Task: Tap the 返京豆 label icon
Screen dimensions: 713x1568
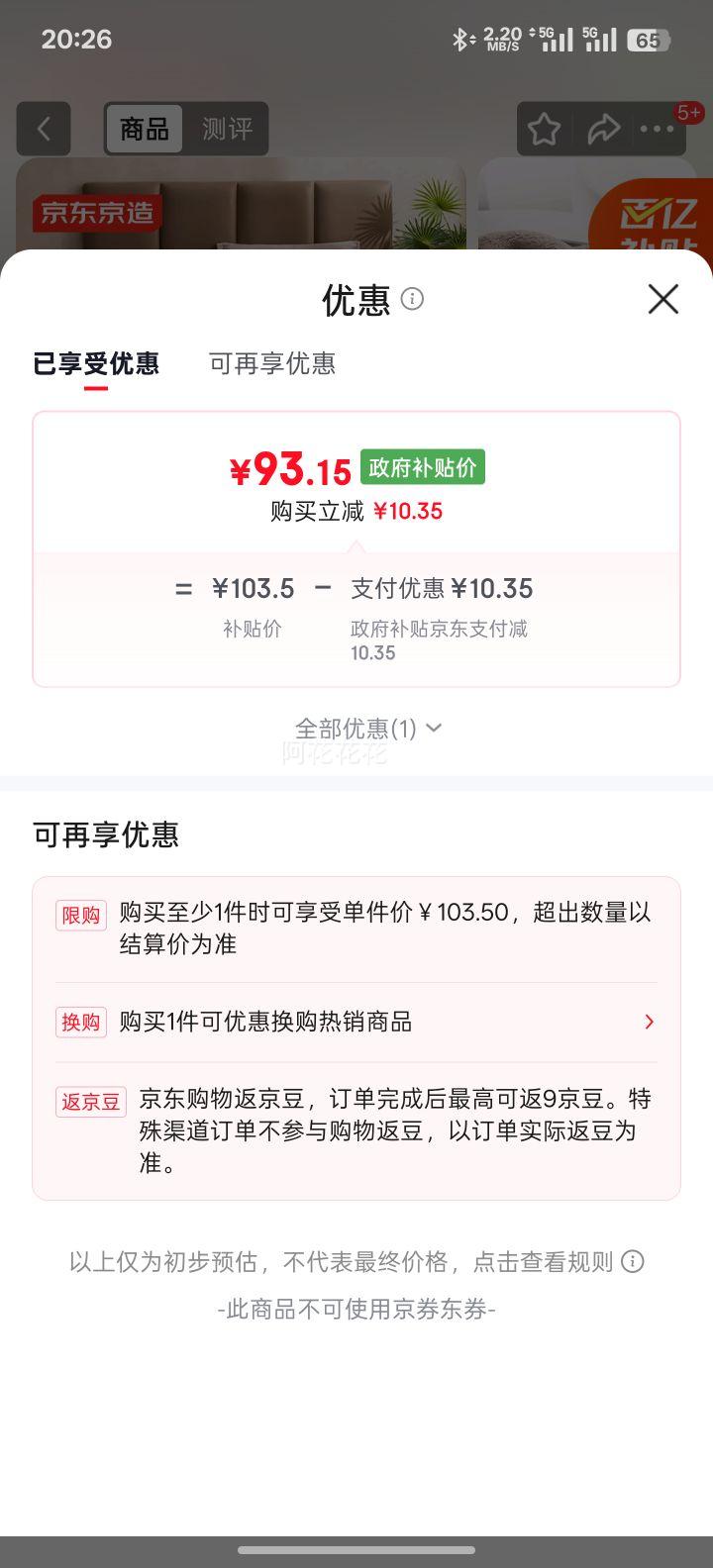Action: [90, 1102]
